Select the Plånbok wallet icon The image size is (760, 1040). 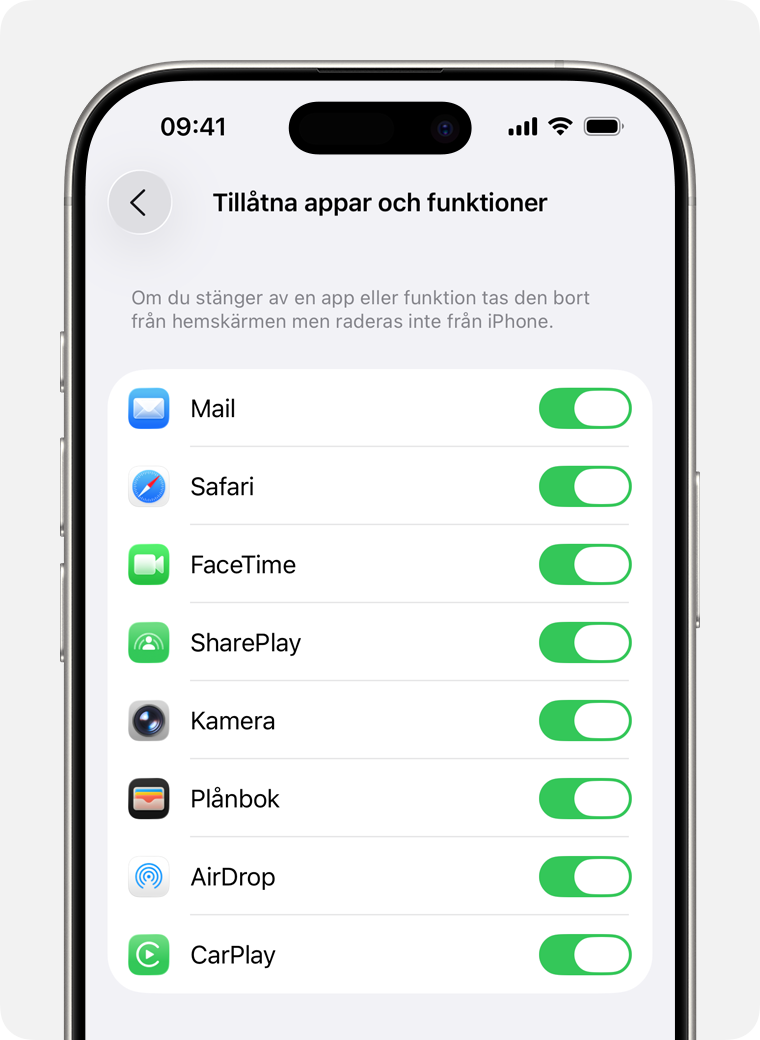tap(149, 798)
